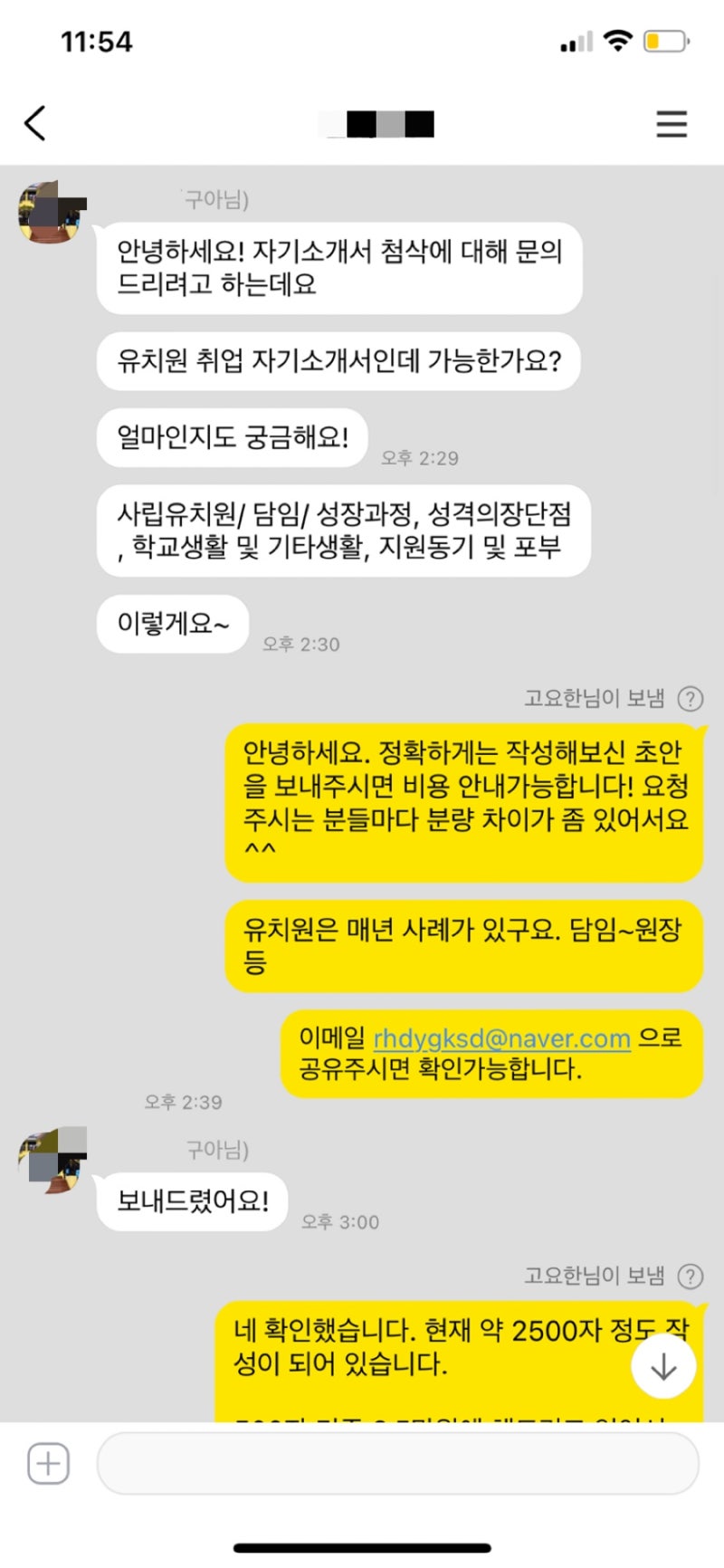
Task: Focus the message input field
Action: click(x=398, y=1464)
